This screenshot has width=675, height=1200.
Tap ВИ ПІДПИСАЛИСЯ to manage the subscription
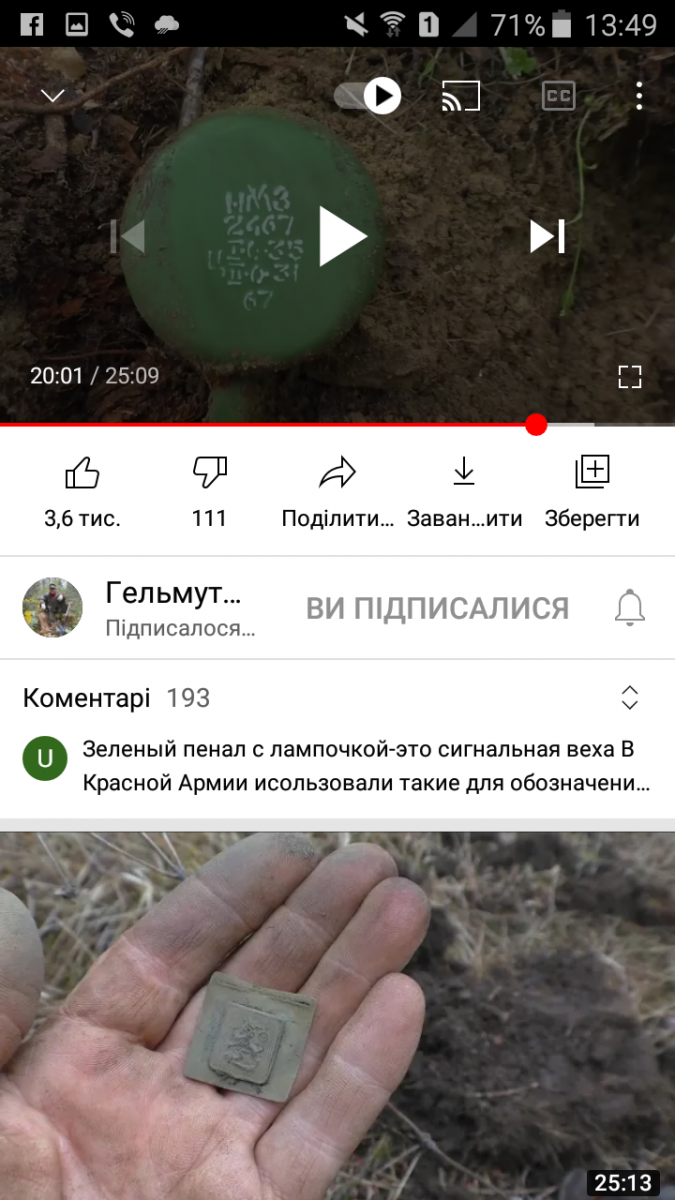tap(437, 608)
